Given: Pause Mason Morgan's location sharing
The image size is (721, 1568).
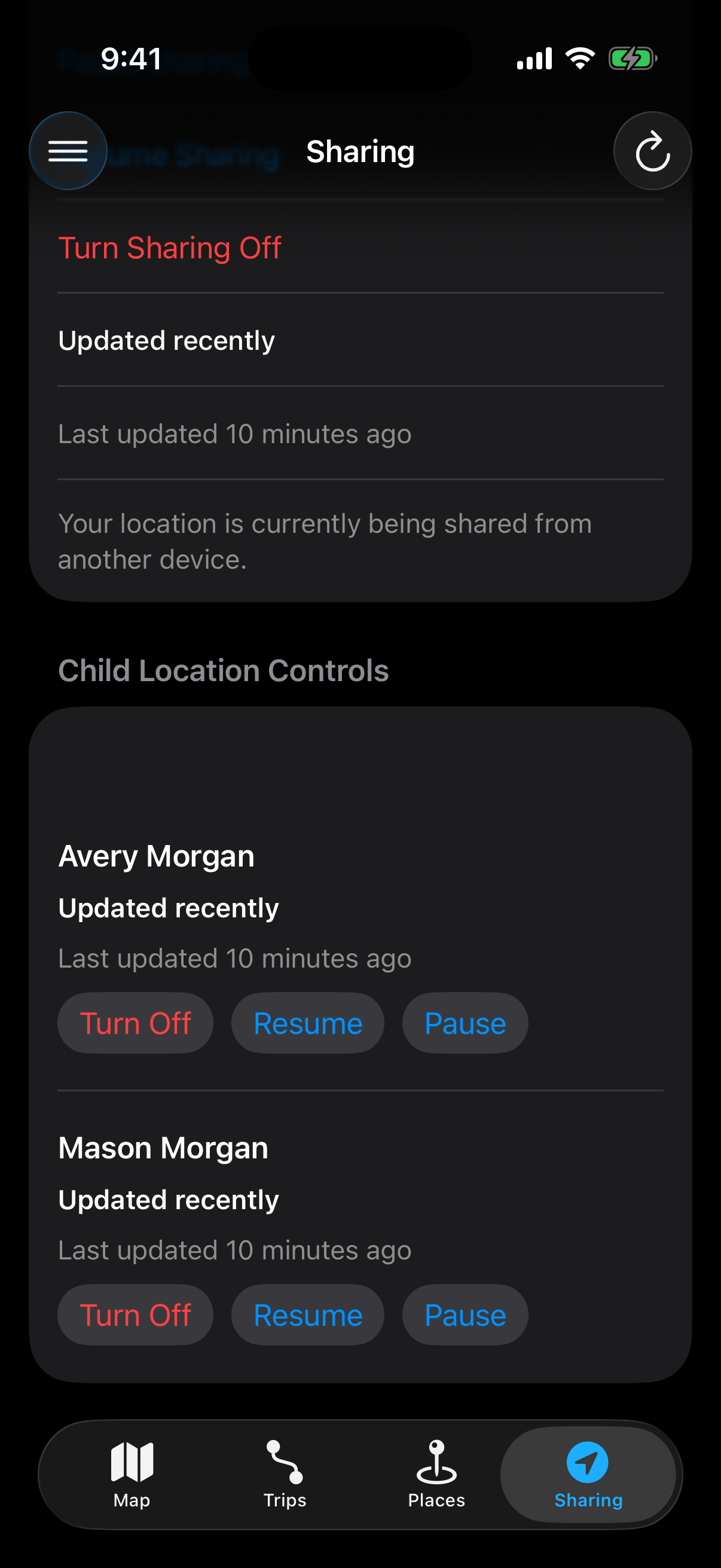Looking at the screenshot, I should pos(465,1315).
